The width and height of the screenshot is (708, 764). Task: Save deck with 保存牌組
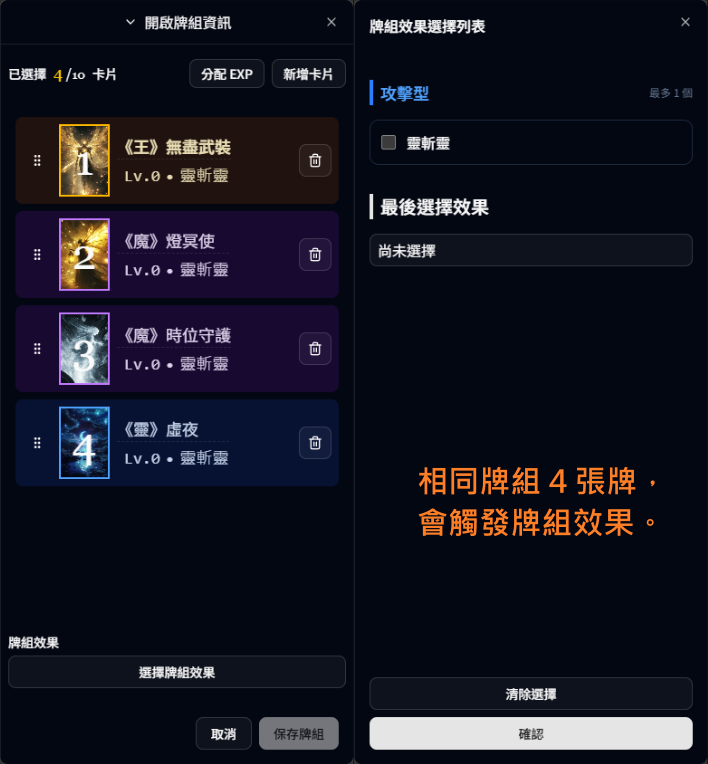298,734
